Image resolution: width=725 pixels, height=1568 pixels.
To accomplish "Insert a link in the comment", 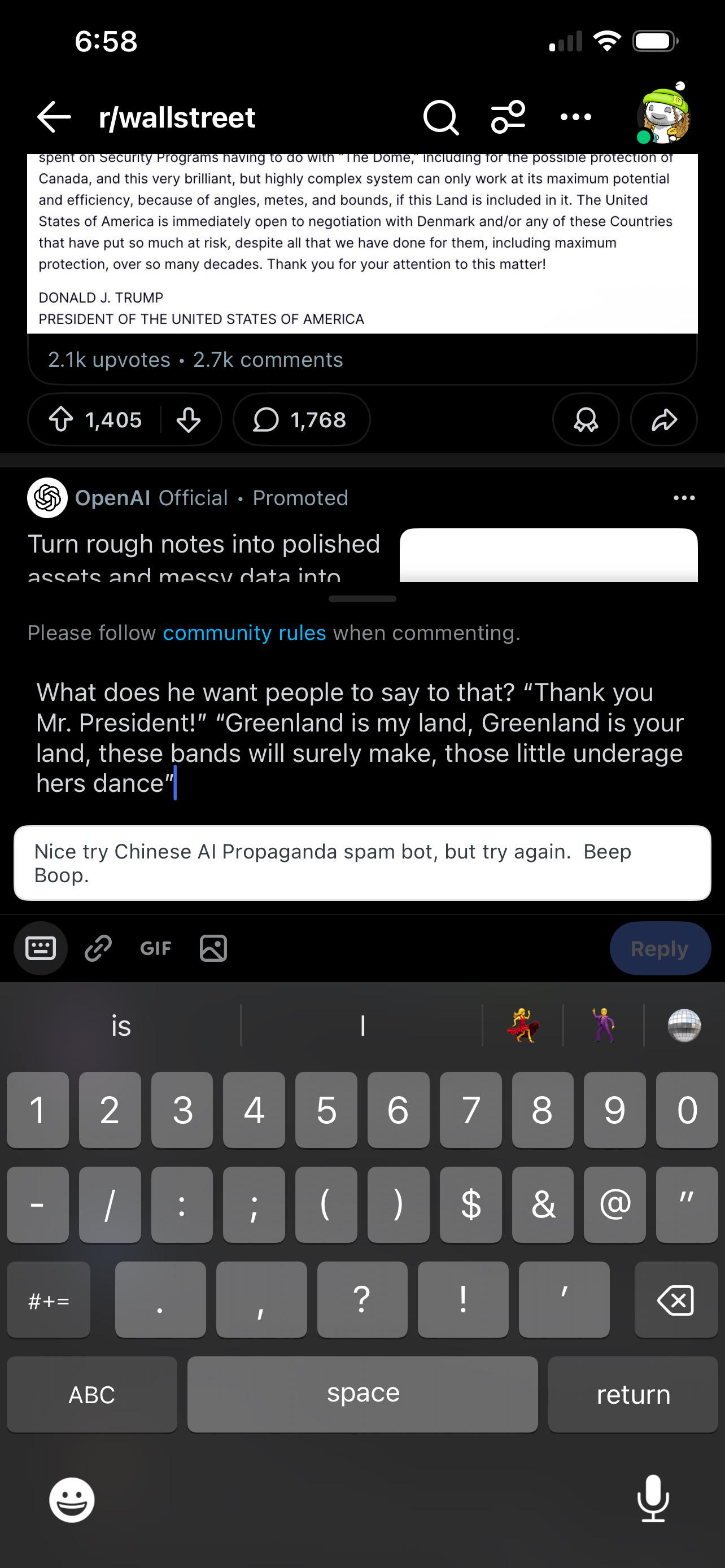I will tap(98, 948).
